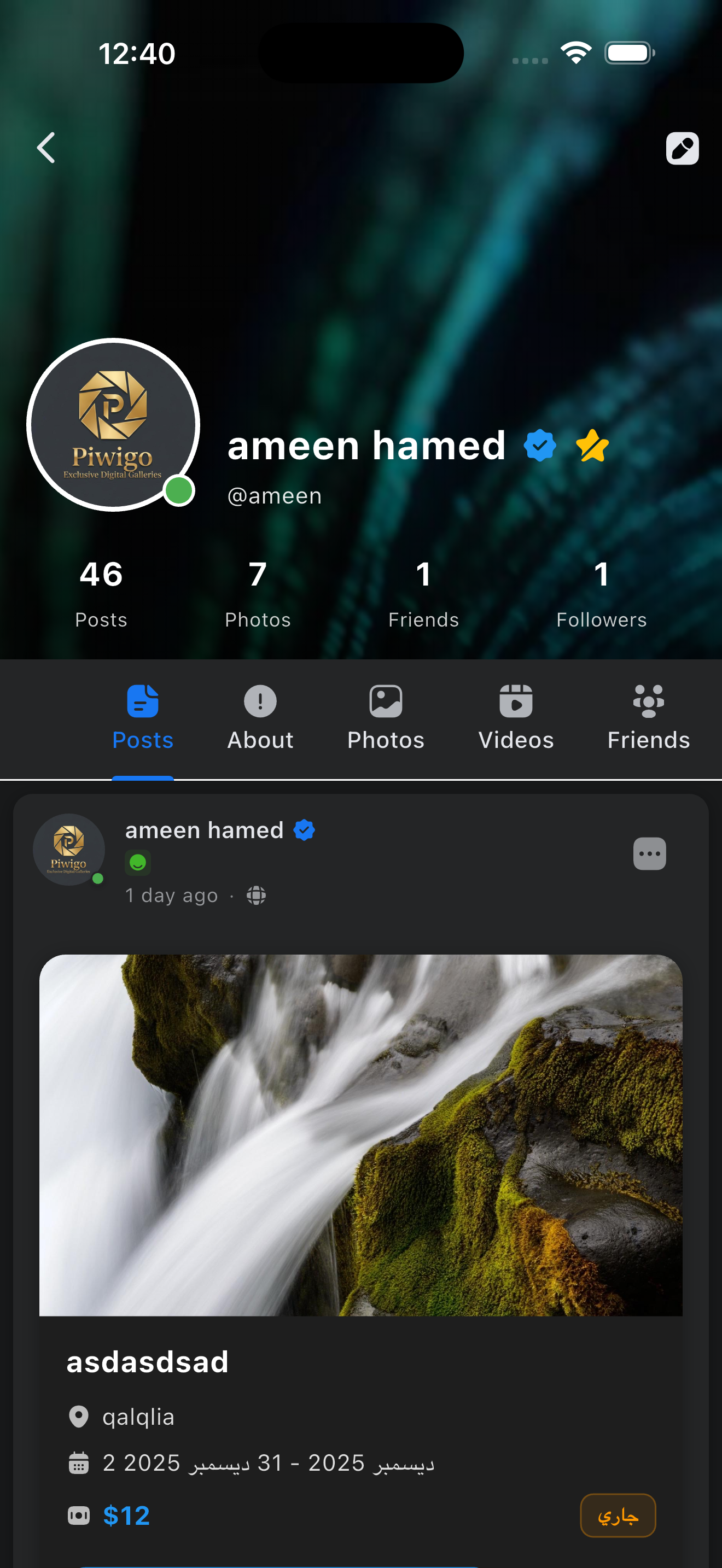Select the About tab exclamation icon
722x1568 pixels.
tap(259, 702)
